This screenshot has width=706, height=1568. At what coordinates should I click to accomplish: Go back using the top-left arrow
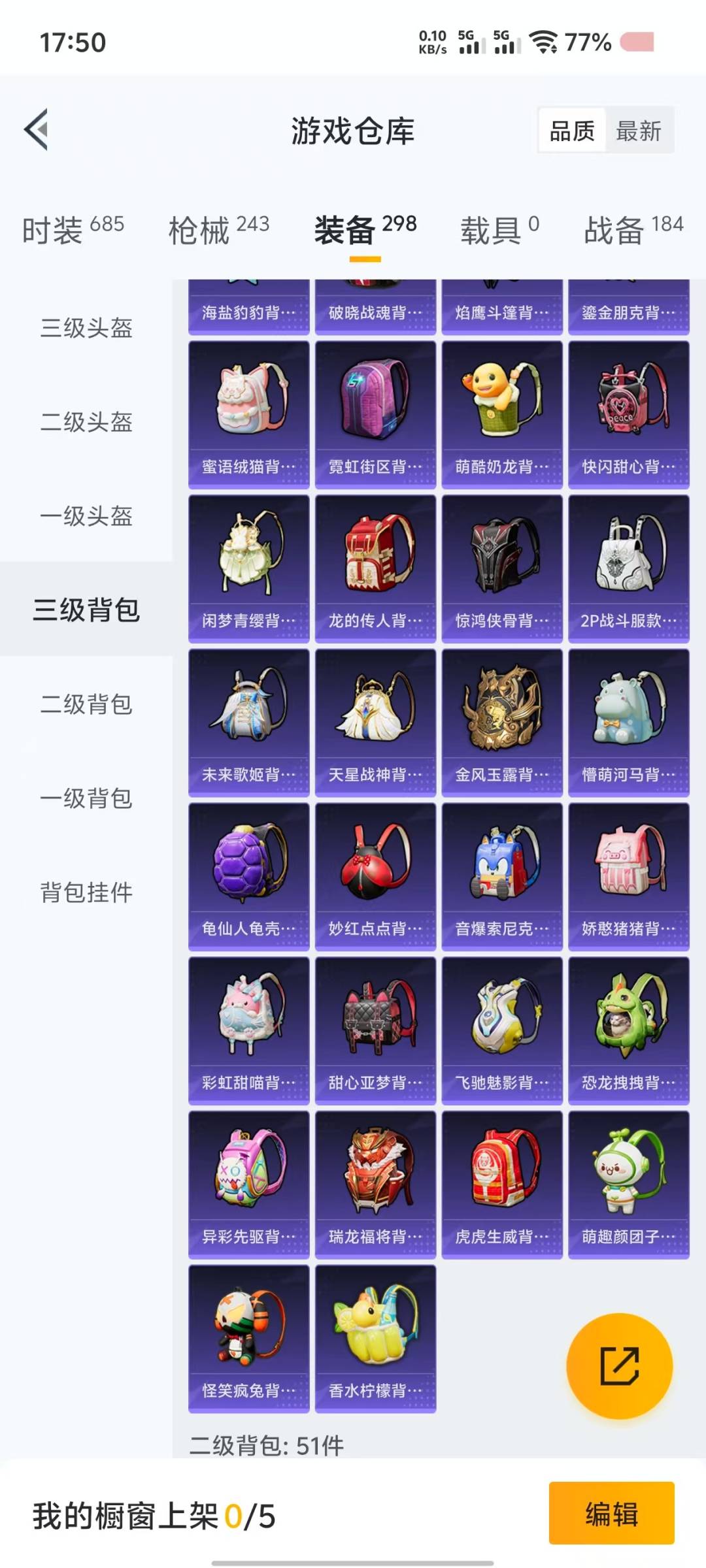(x=36, y=129)
